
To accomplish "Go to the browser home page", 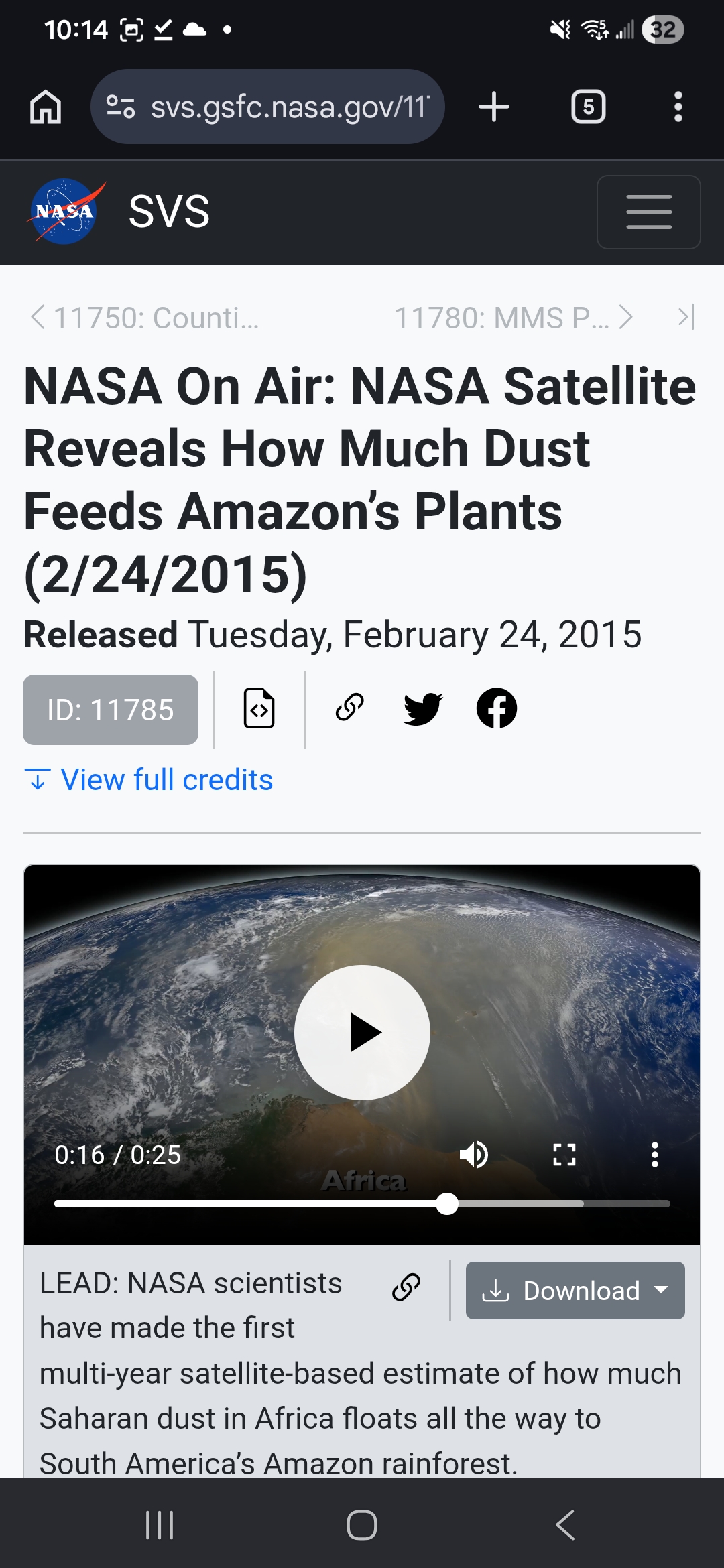I will (46, 107).
